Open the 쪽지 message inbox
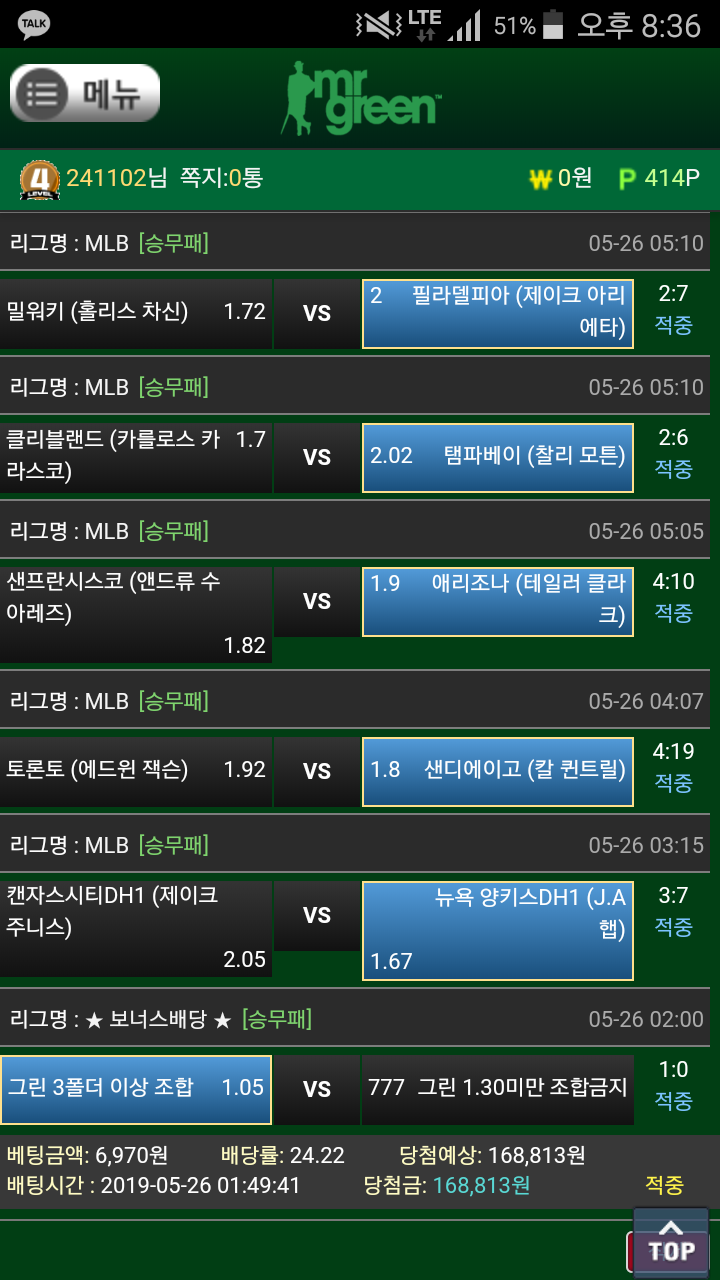 221,178
